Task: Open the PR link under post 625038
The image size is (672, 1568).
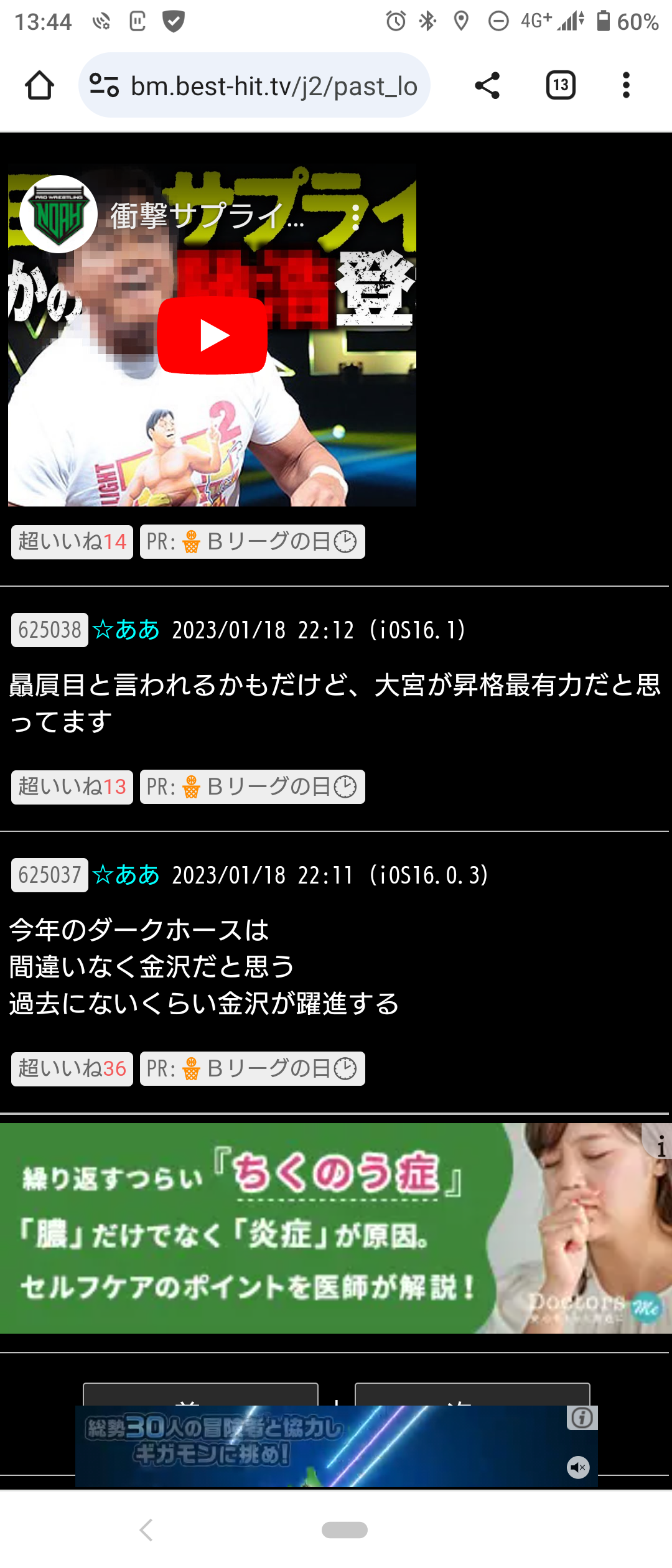Action: tap(252, 786)
